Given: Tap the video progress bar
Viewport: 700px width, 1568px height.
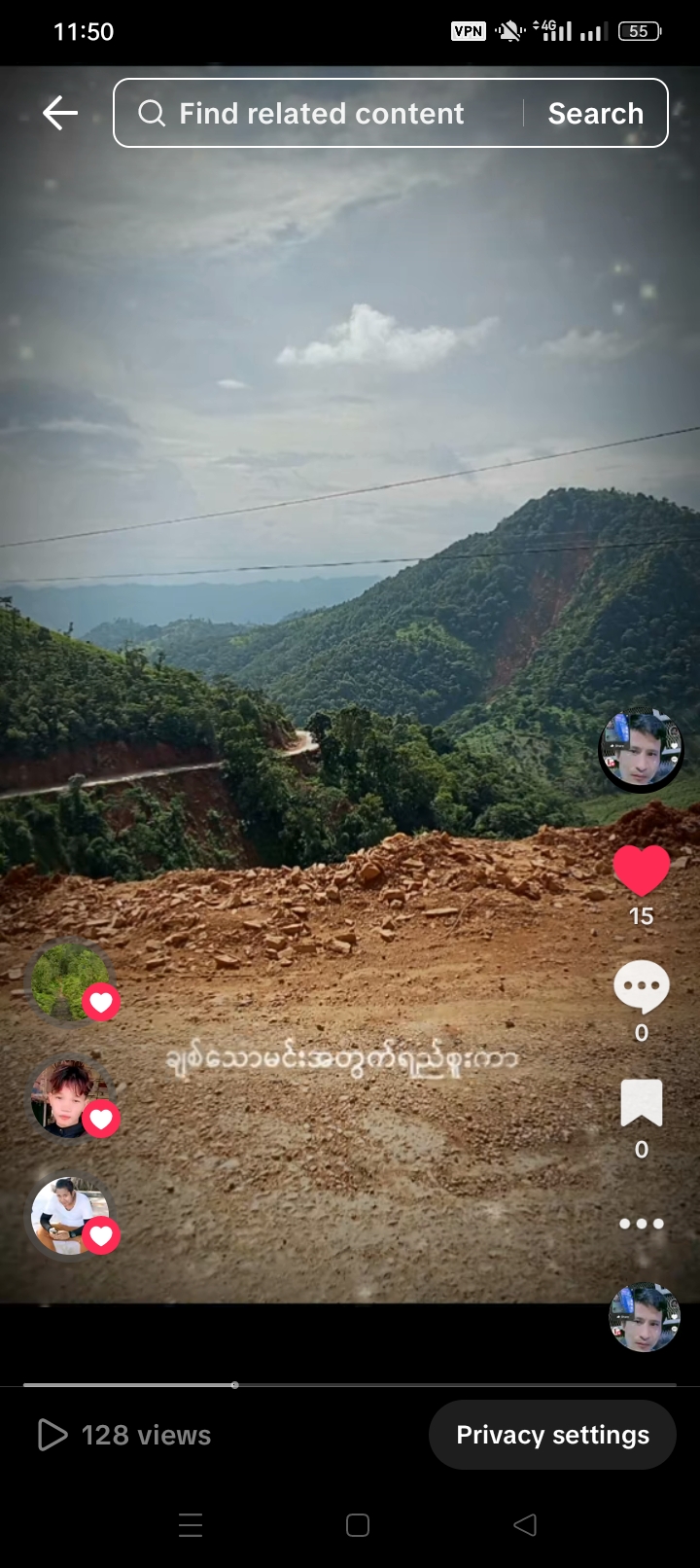Looking at the screenshot, I should [x=350, y=1384].
